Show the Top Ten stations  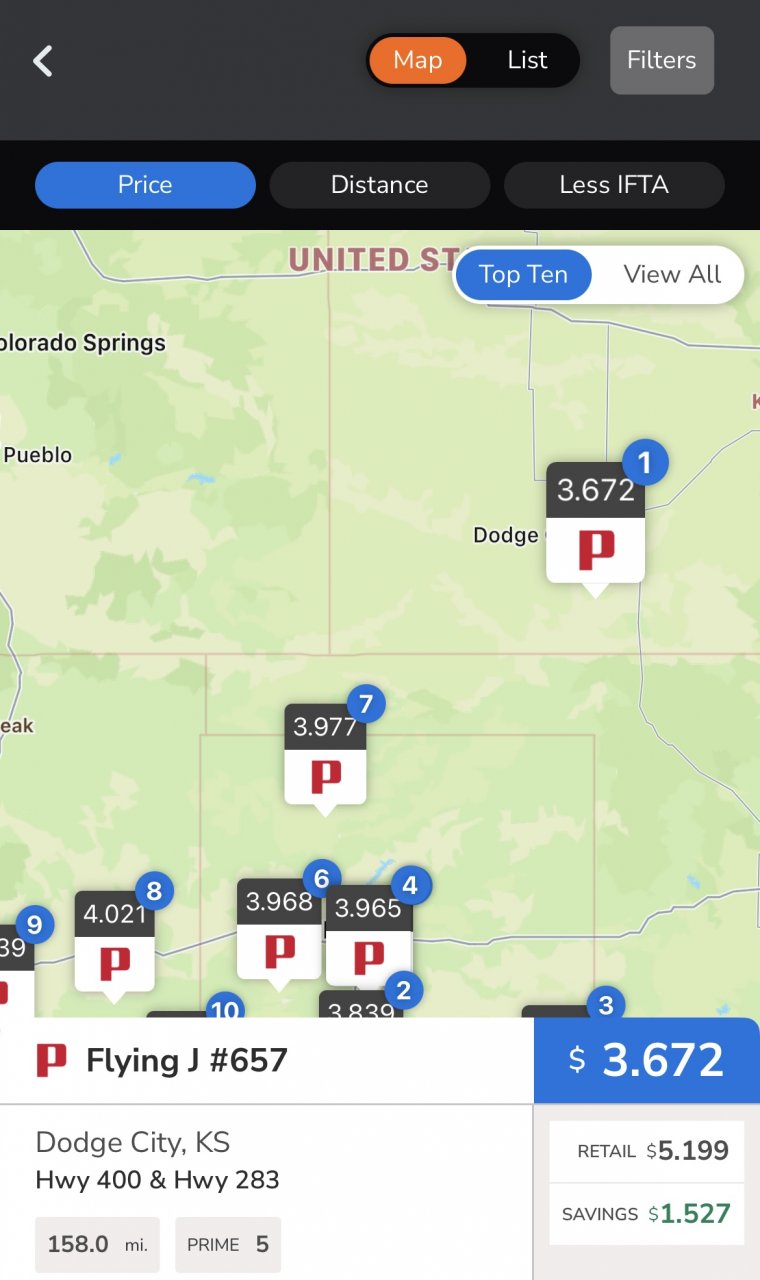point(523,274)
